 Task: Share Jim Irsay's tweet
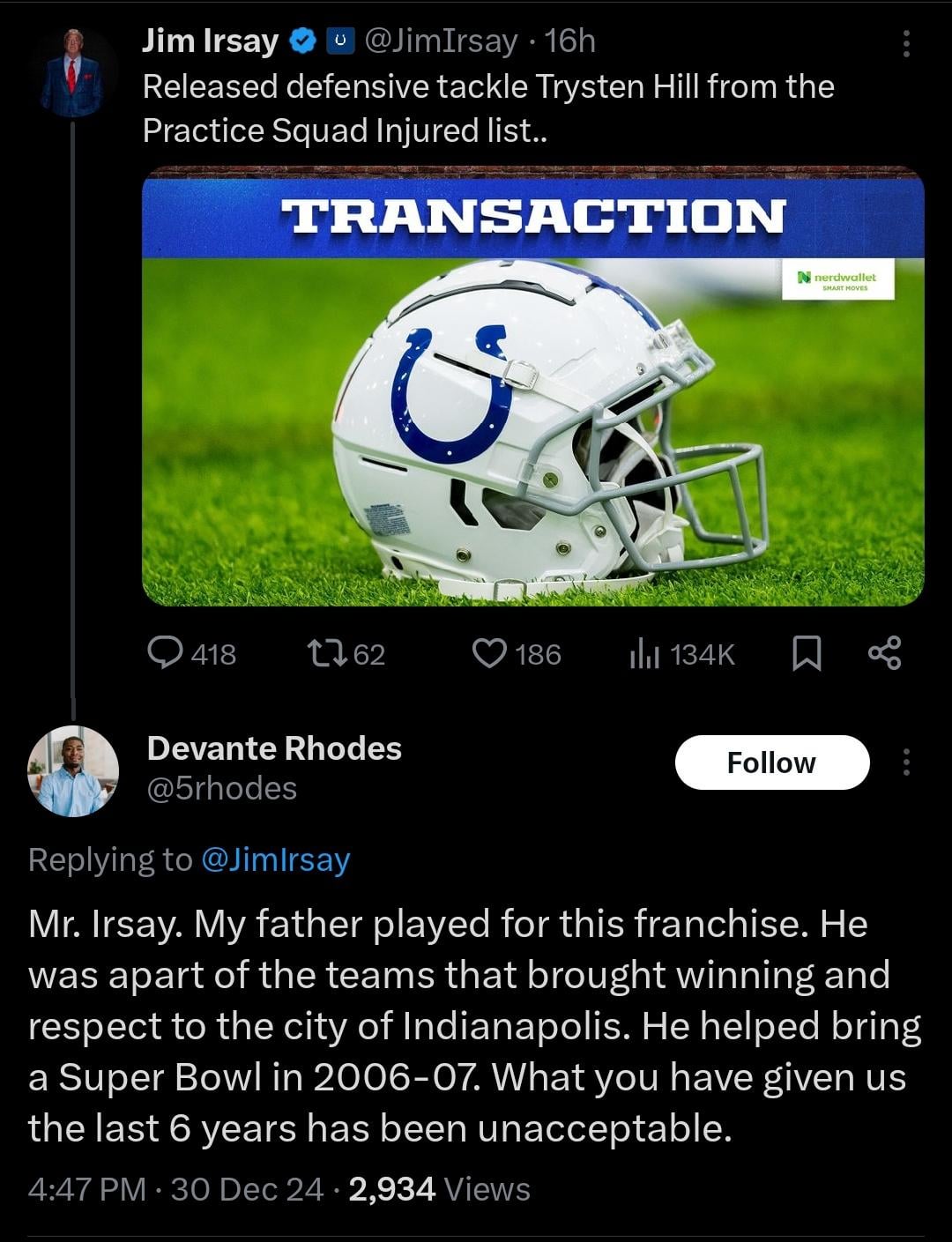pos(884,653)
